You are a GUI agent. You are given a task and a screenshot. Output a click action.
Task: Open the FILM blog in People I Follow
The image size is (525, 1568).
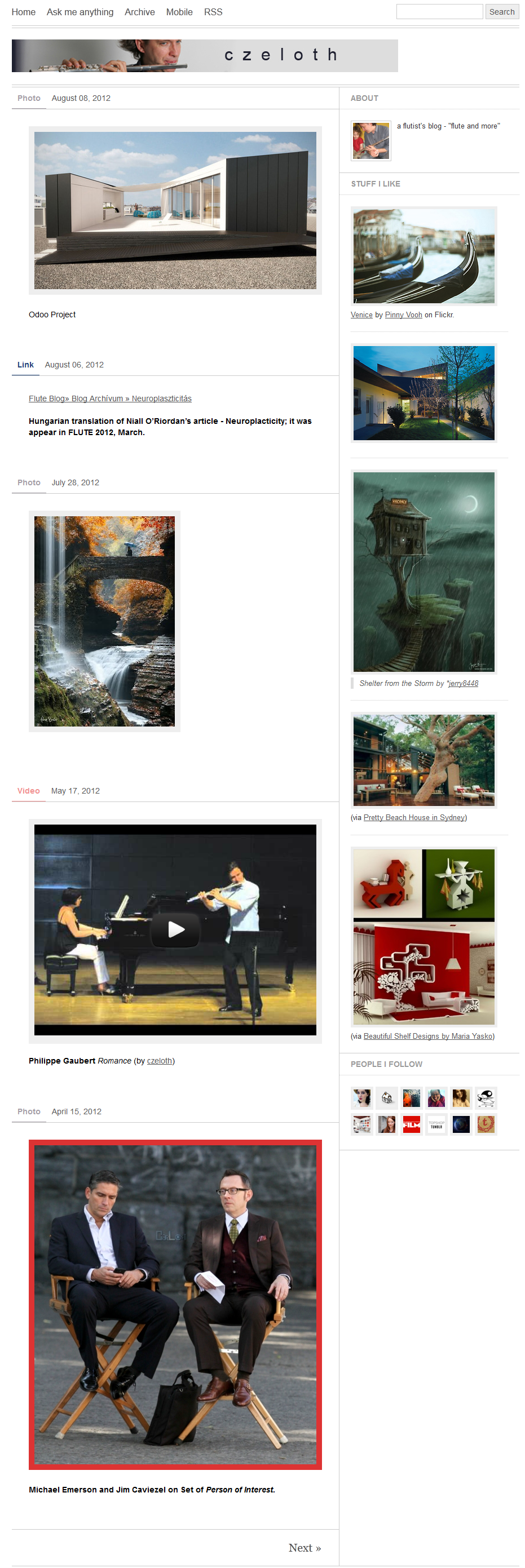point(412,1124)
